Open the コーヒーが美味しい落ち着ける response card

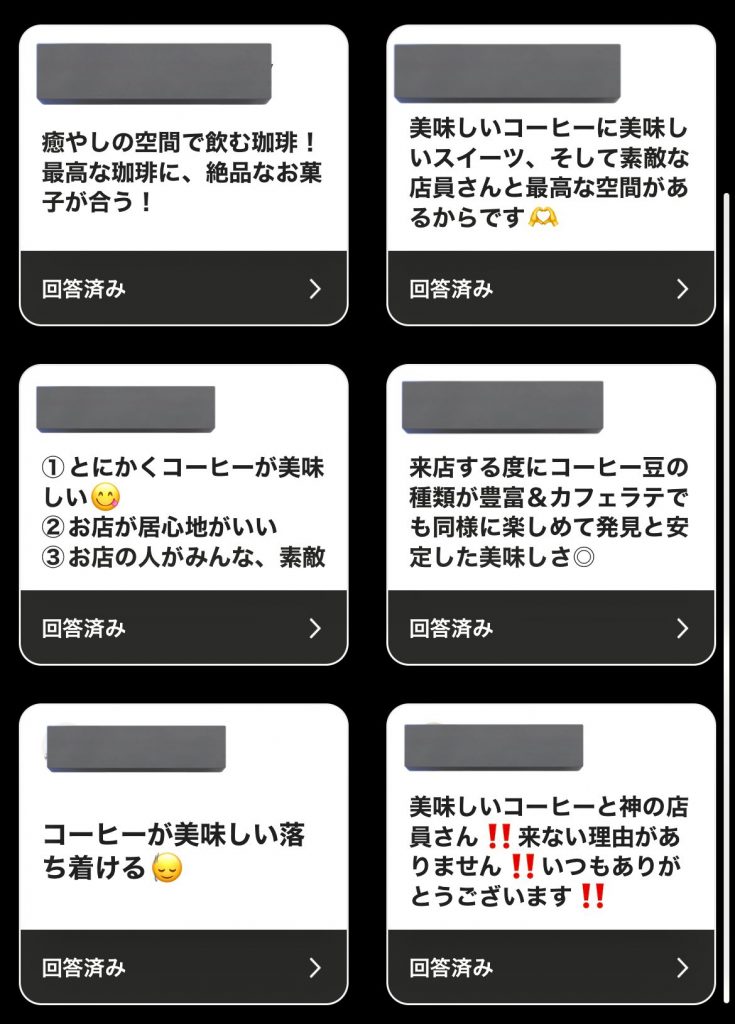183,852
